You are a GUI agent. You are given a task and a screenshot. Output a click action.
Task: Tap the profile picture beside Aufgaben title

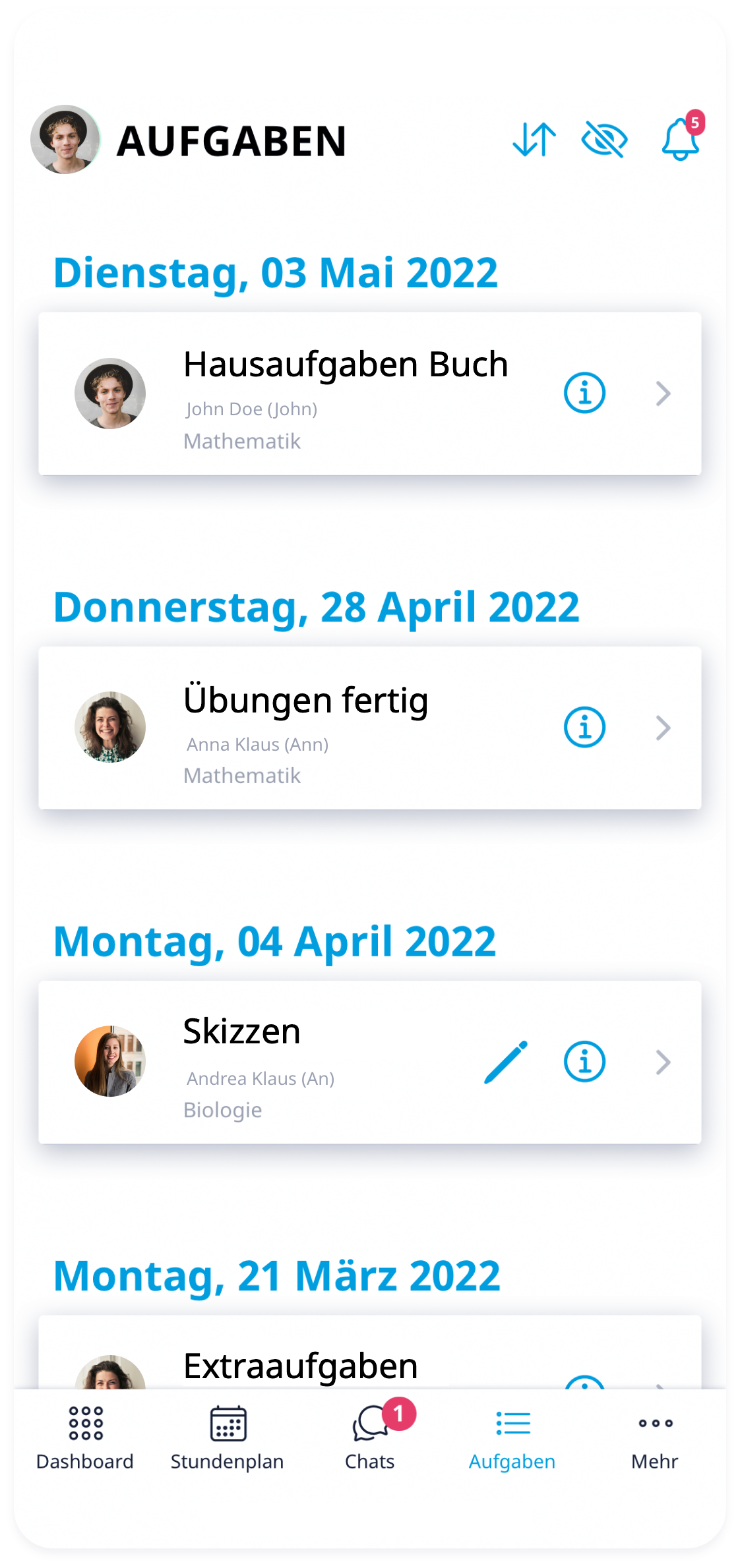[65, 140]
